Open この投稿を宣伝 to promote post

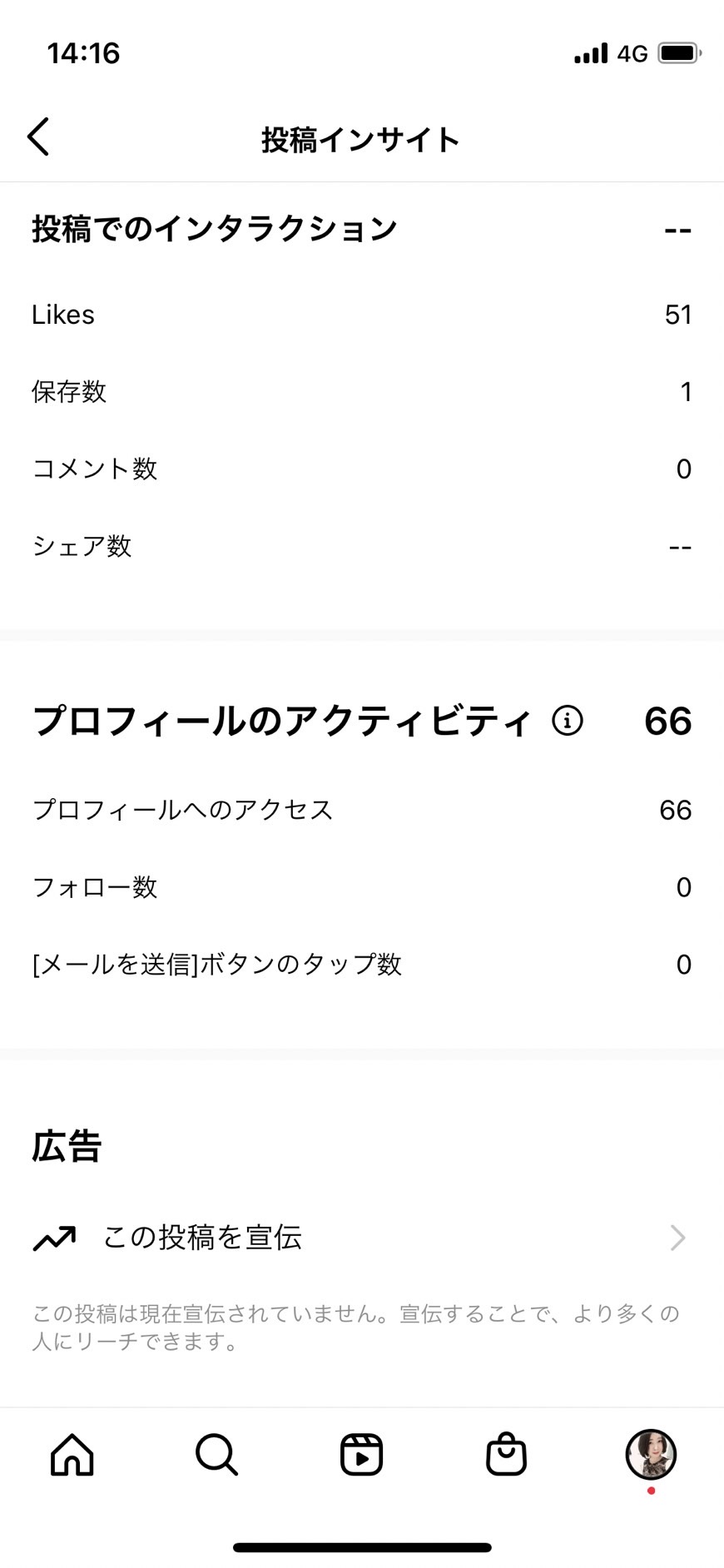click(x=361, y=1238)
